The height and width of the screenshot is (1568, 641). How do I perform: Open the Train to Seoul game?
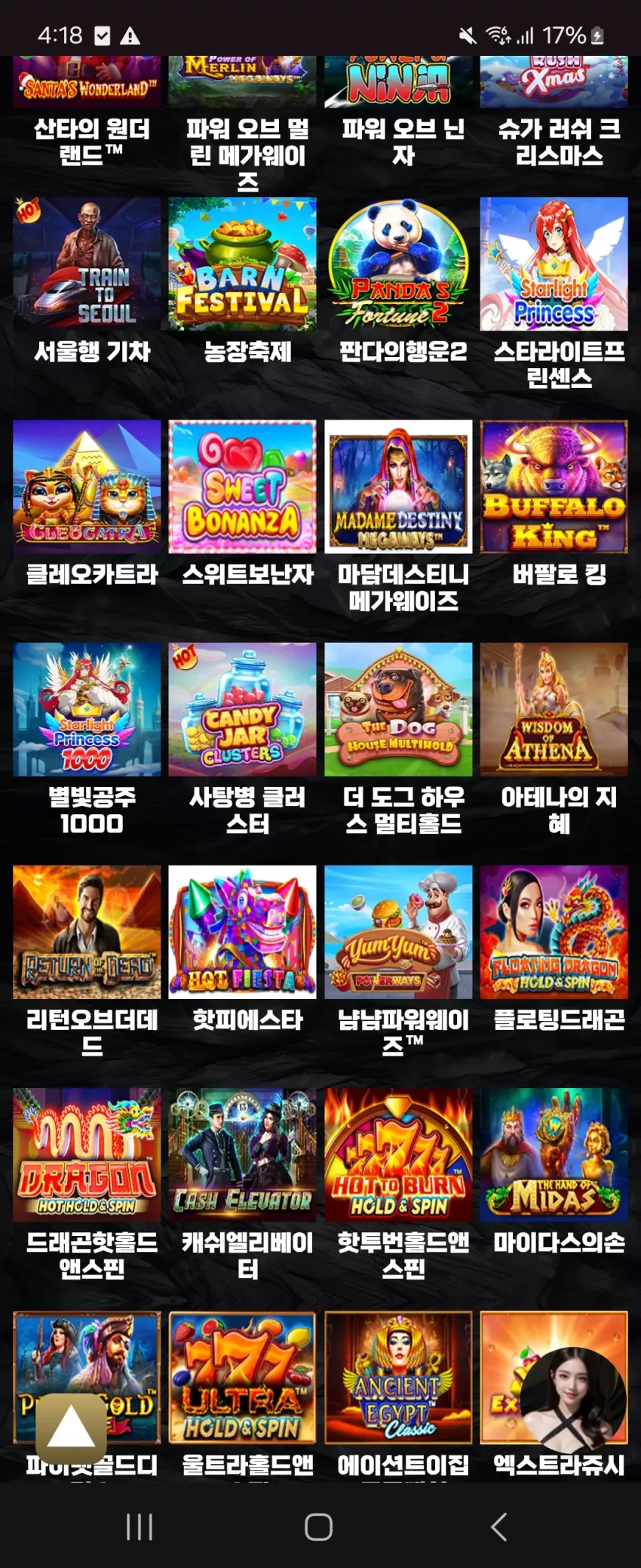tap(87, 264)
